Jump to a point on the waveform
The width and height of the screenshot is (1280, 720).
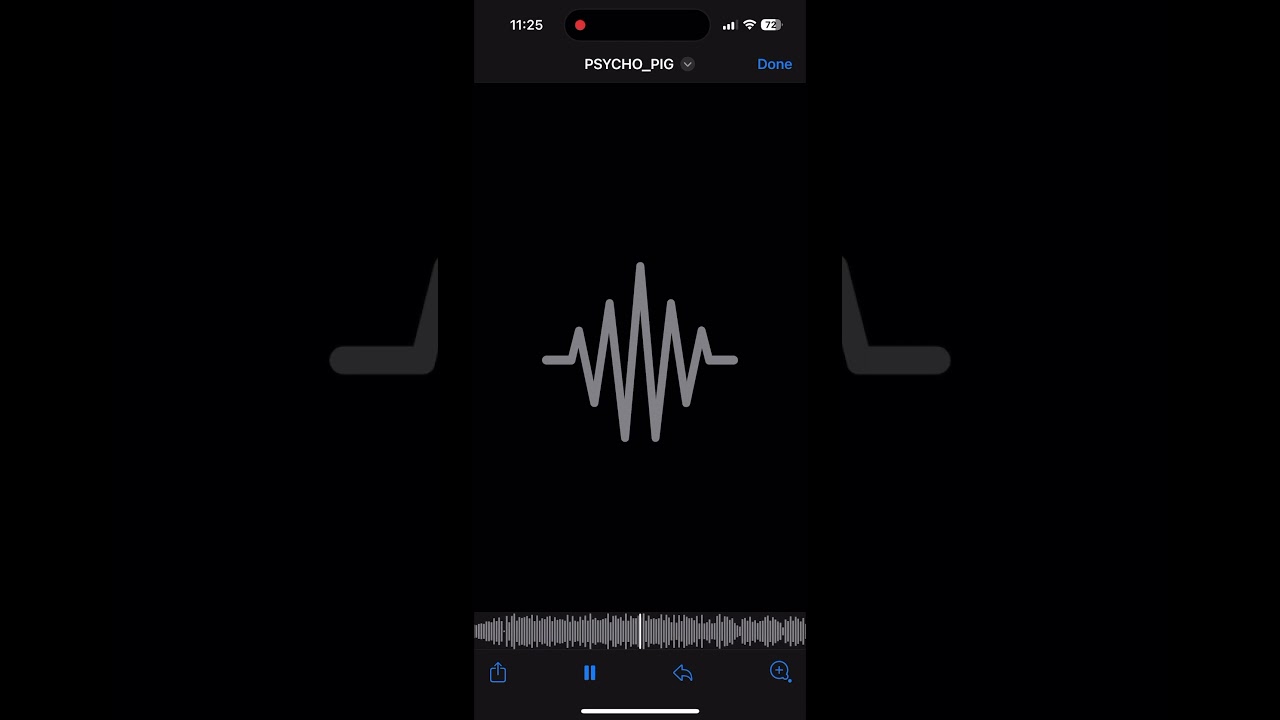click(640, 631)
